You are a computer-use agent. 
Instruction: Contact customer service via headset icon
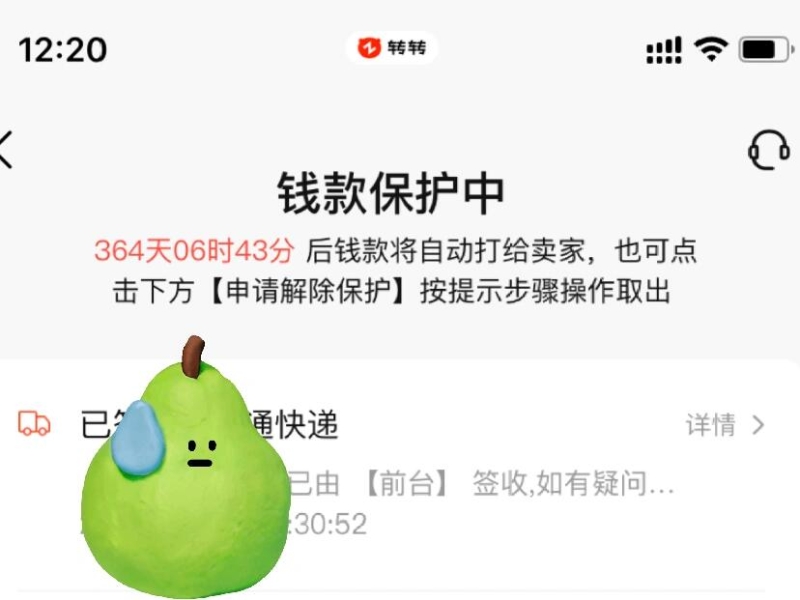(768, 151)
